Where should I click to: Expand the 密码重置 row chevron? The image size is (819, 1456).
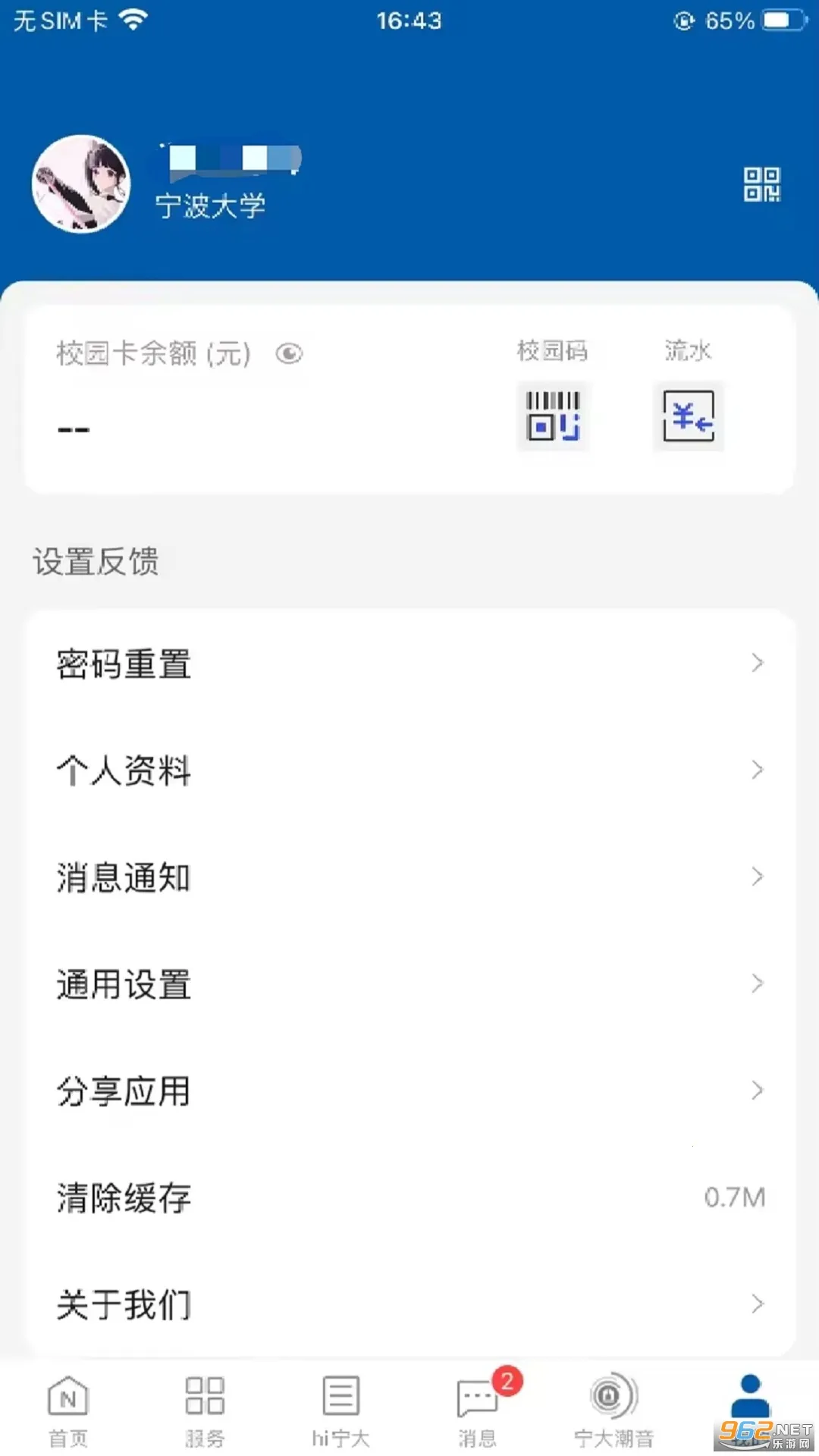(x=758, y=663)
